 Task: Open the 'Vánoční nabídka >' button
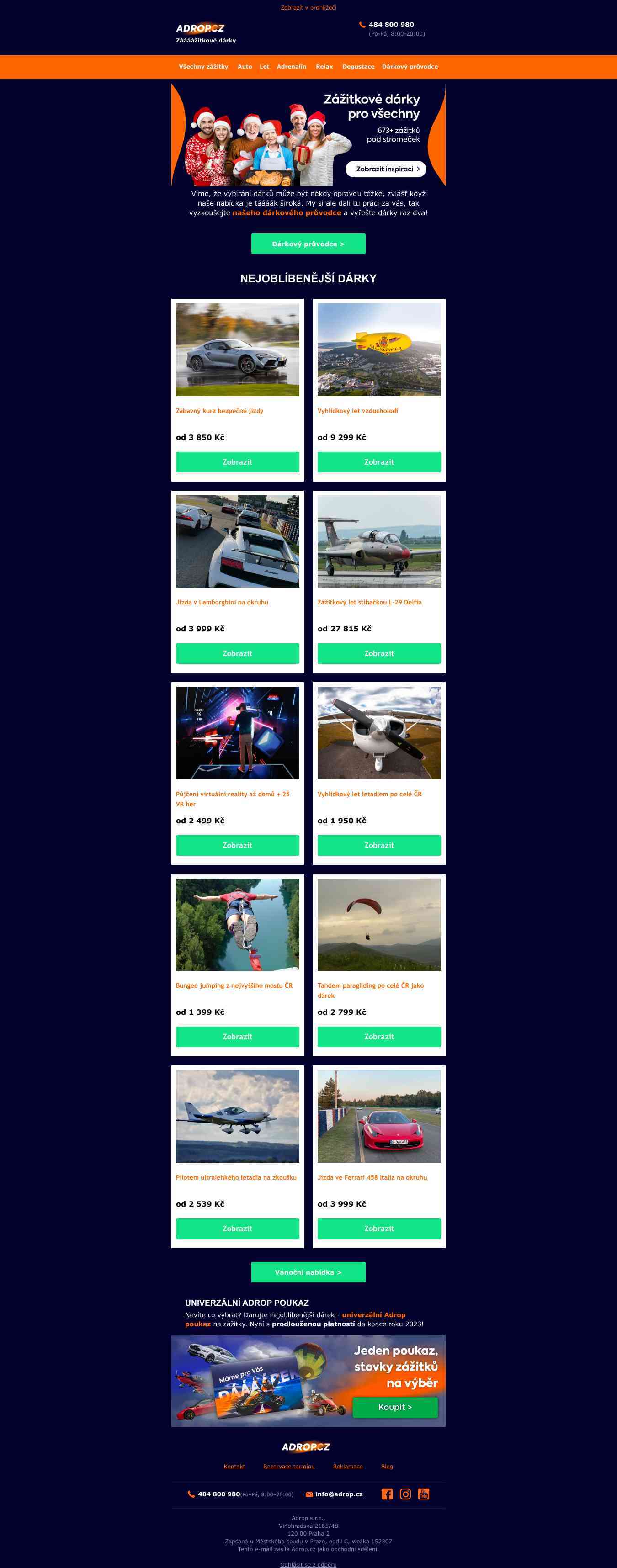(308, 1272)
